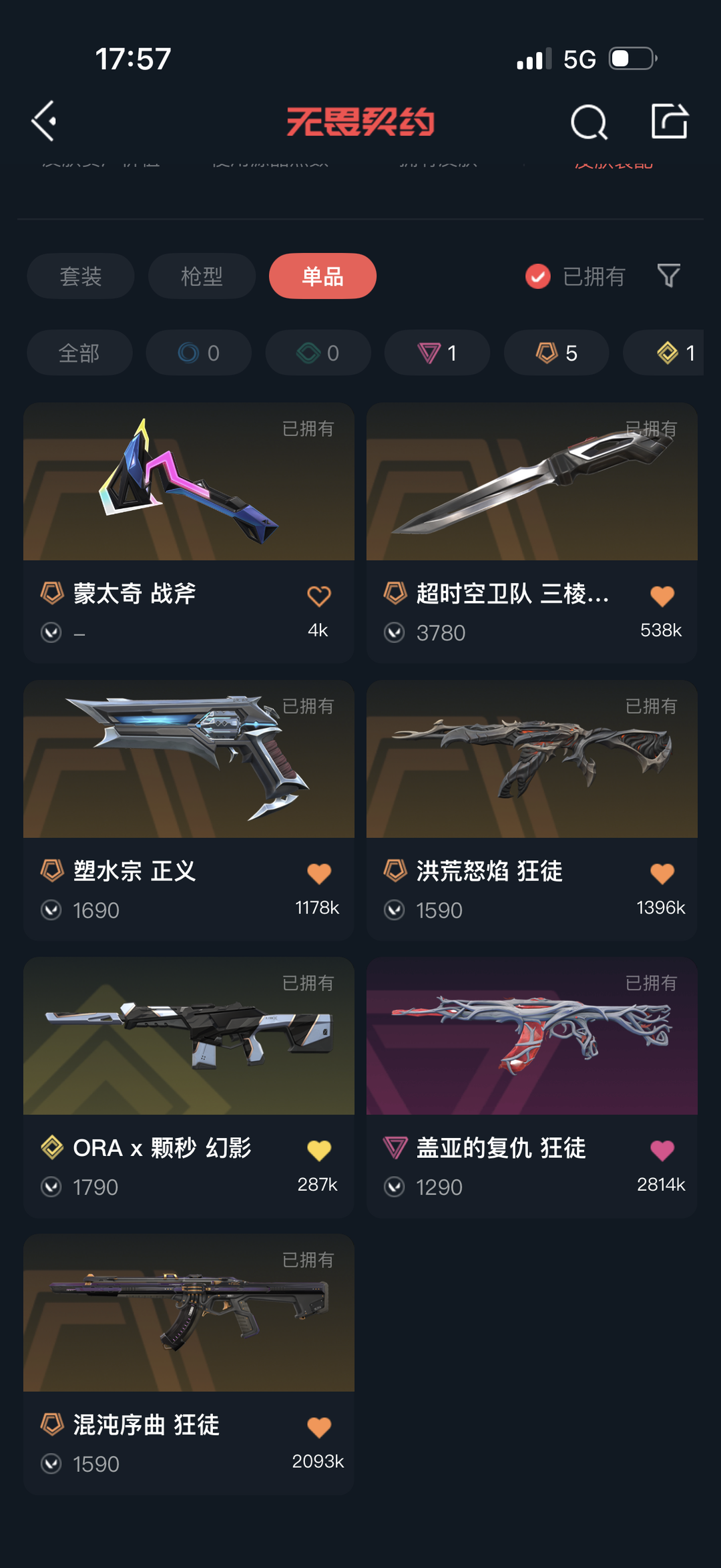Filter by the orange tier chip showing 5
Viewport: 721px width, 1568px height.
(557, 353)
